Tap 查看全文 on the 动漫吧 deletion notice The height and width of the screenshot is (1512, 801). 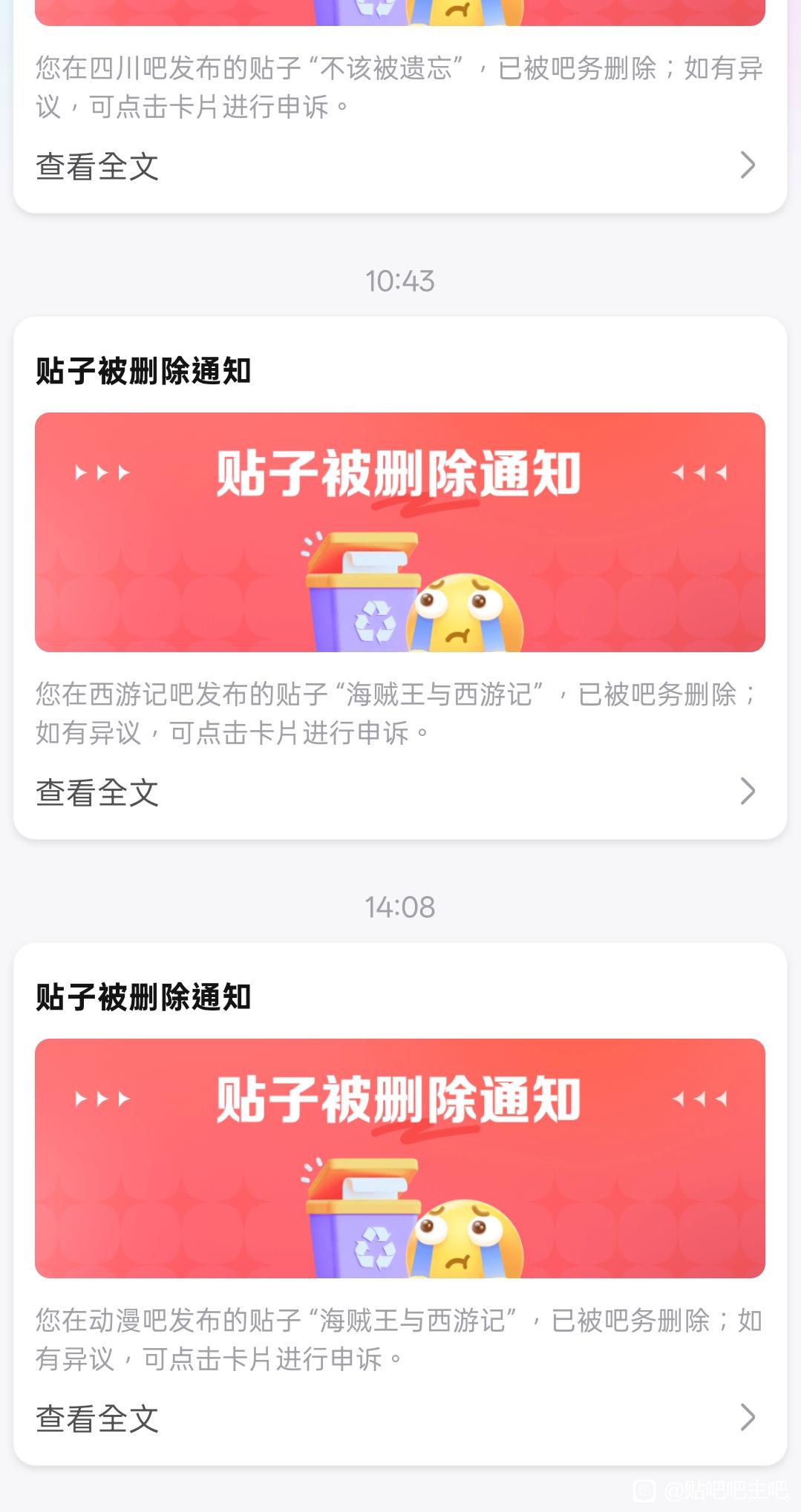[x=97, y=1419]
